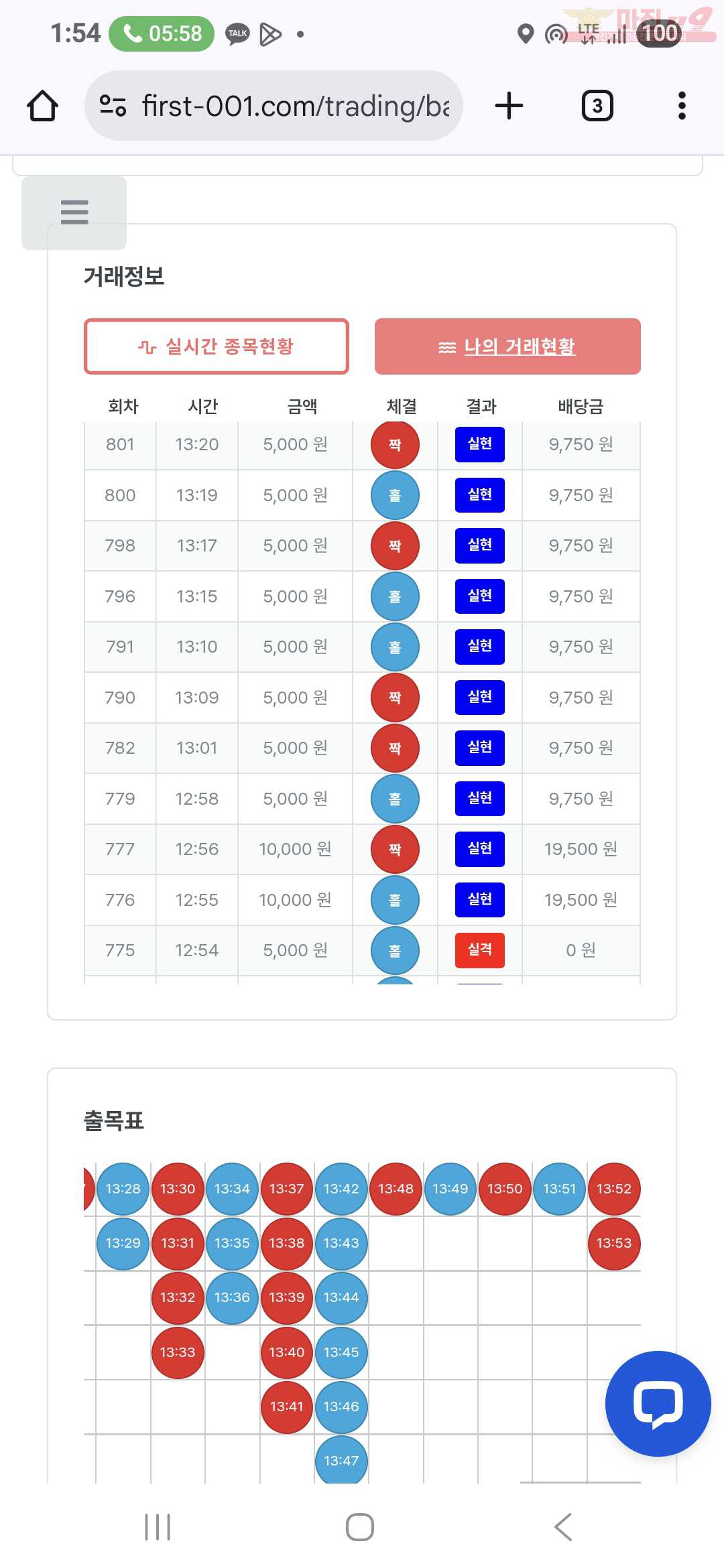The image size is (724, 1568).
Task: Edit the first-001.com address bar
Action: pyautogui.click(x=295, y=106)
